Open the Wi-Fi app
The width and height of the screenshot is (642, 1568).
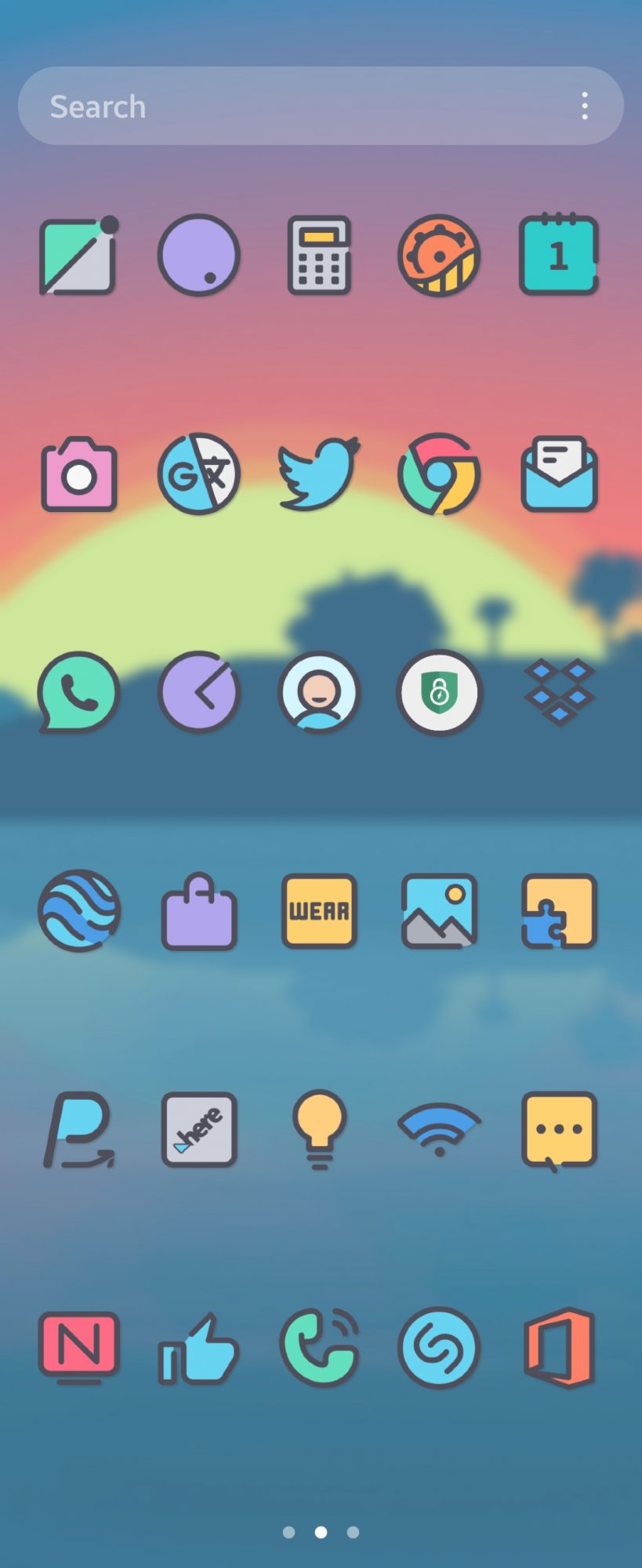(439, 1130)
